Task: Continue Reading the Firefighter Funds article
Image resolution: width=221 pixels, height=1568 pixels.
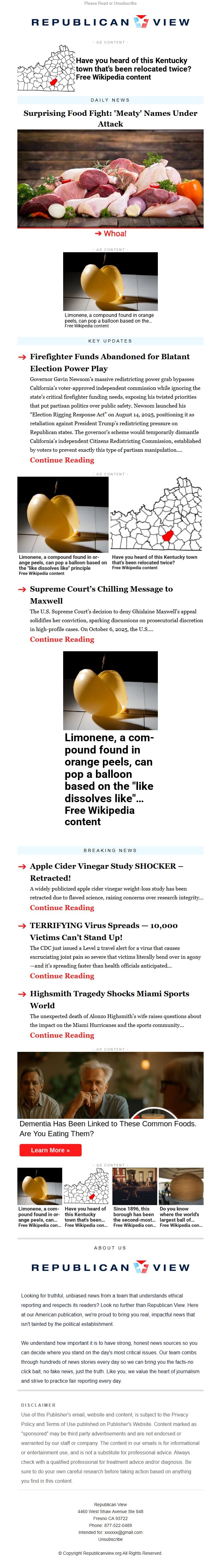Action: tap(62, 460)
